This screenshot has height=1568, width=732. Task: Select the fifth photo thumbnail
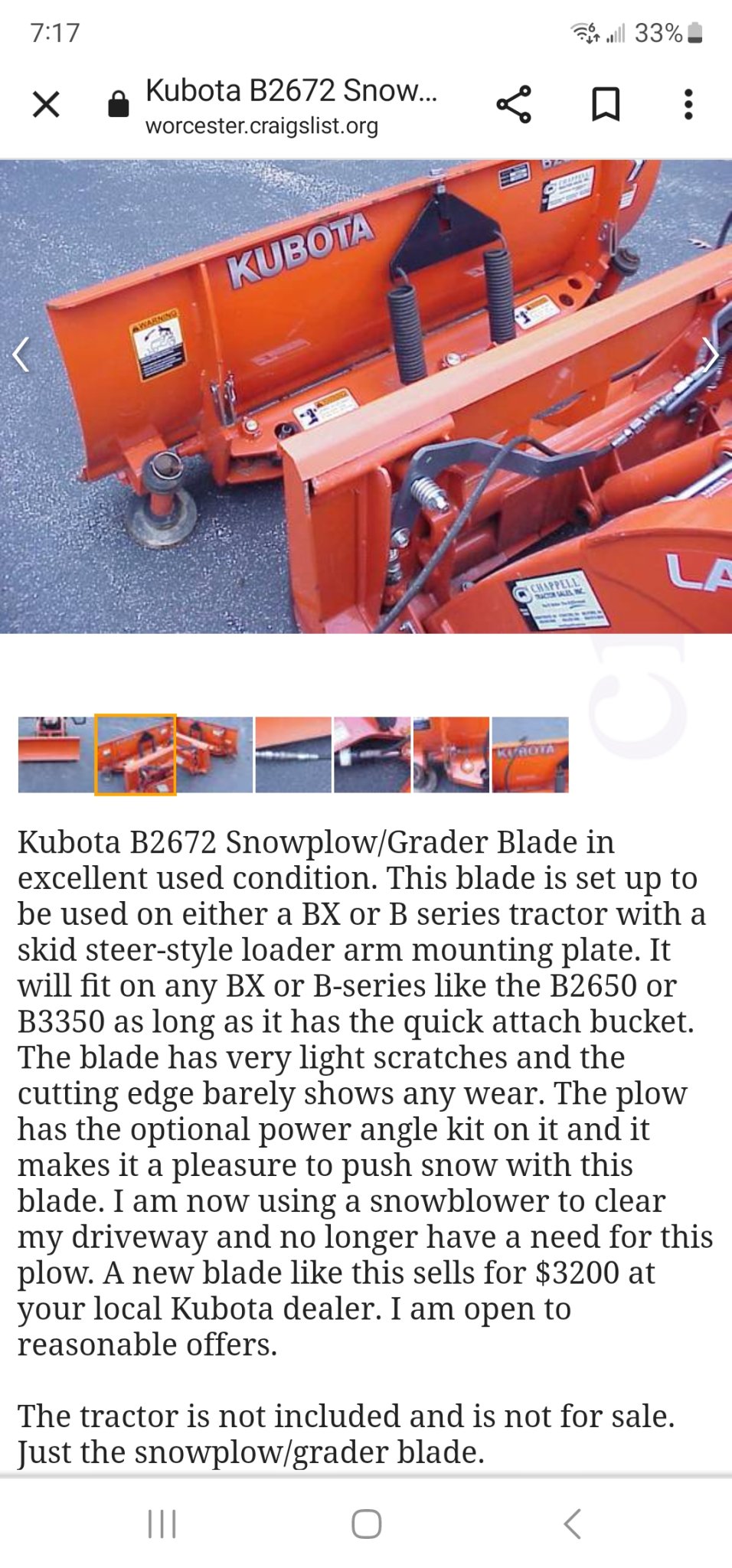372,754
